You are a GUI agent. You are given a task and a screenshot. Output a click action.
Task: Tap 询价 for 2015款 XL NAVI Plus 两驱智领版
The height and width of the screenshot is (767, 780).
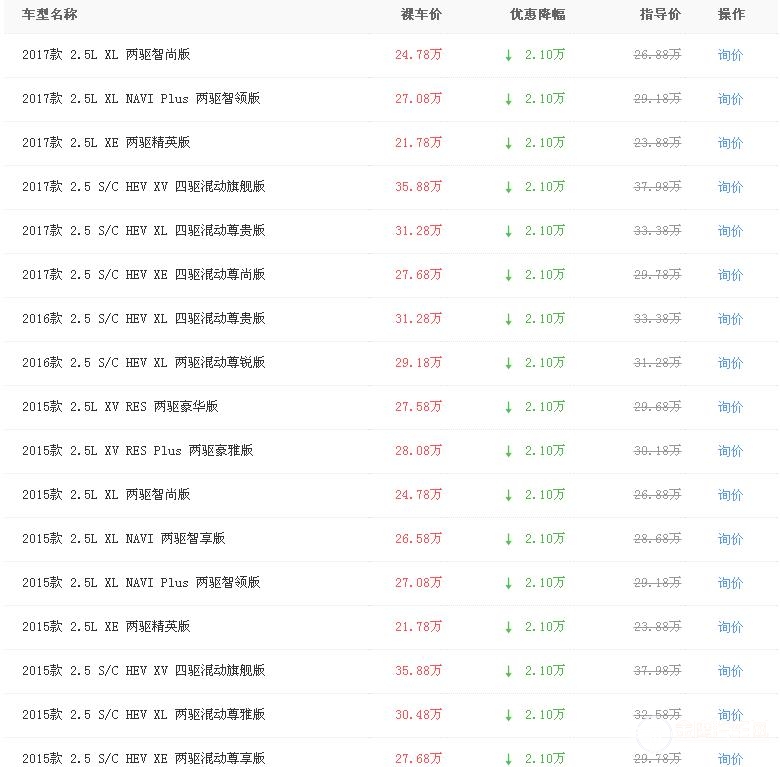click(730, 583)
